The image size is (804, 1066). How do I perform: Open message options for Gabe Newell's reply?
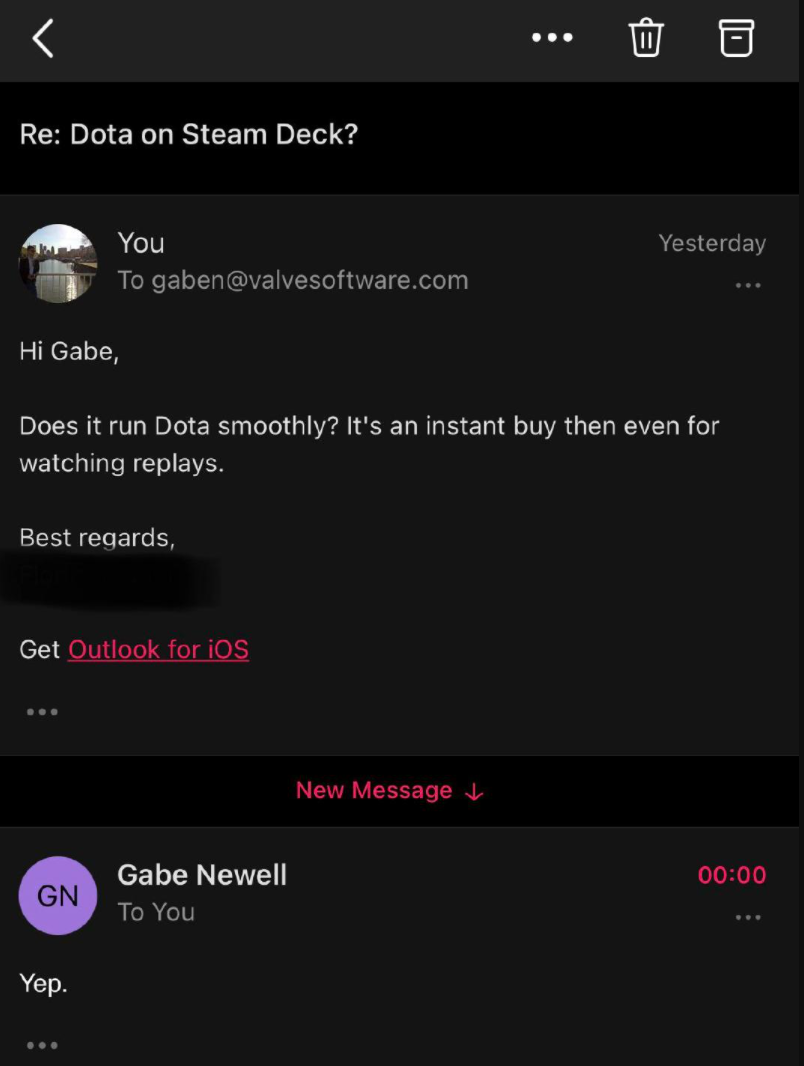748,917
